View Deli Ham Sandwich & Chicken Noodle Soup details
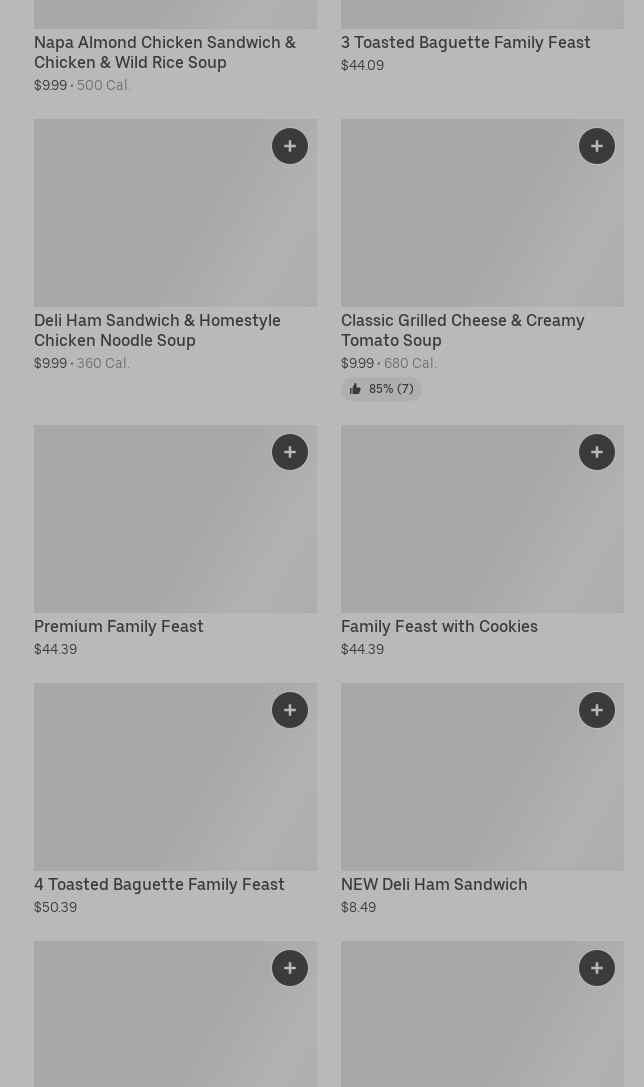 pos(157,330)
